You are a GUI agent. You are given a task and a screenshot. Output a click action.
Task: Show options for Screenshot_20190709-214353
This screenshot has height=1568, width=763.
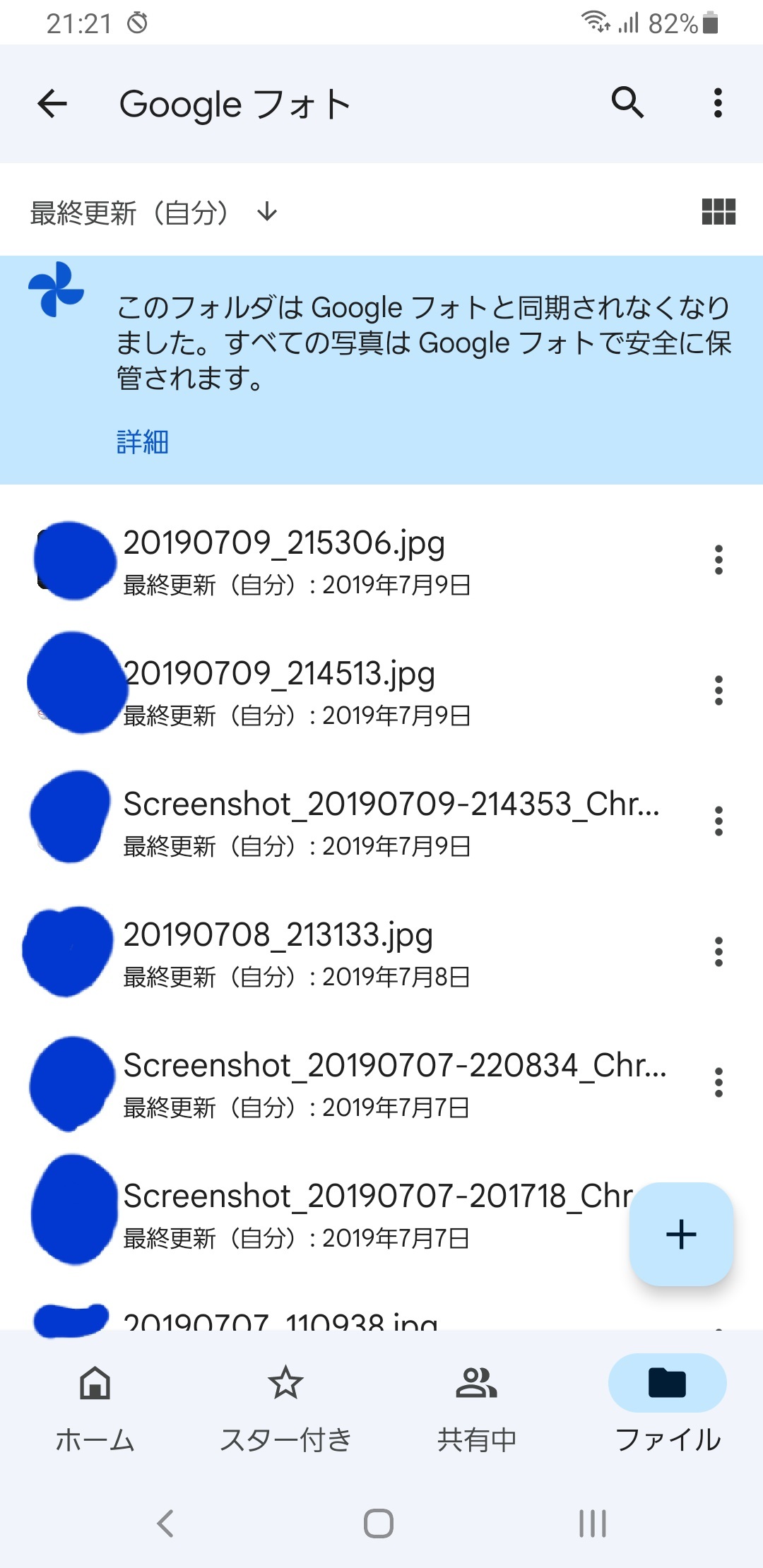click(718, 821)
